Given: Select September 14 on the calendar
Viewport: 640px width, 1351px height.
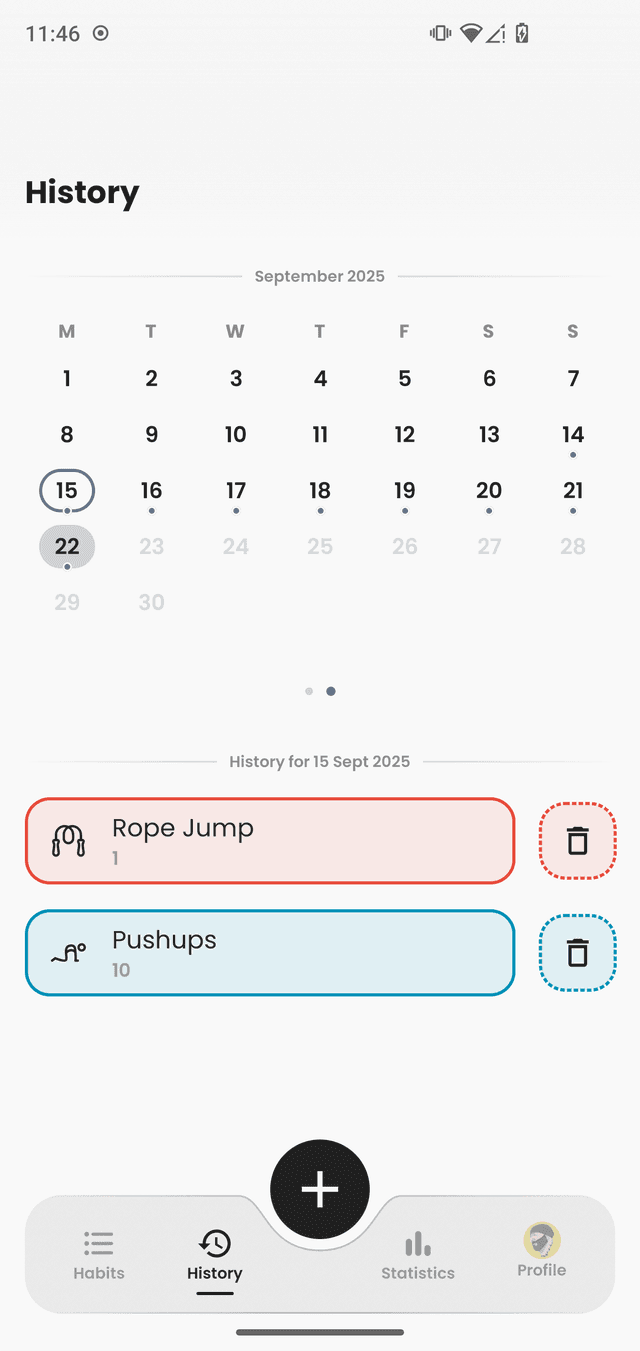Looking at the screenshot, I should pos(573,435).
